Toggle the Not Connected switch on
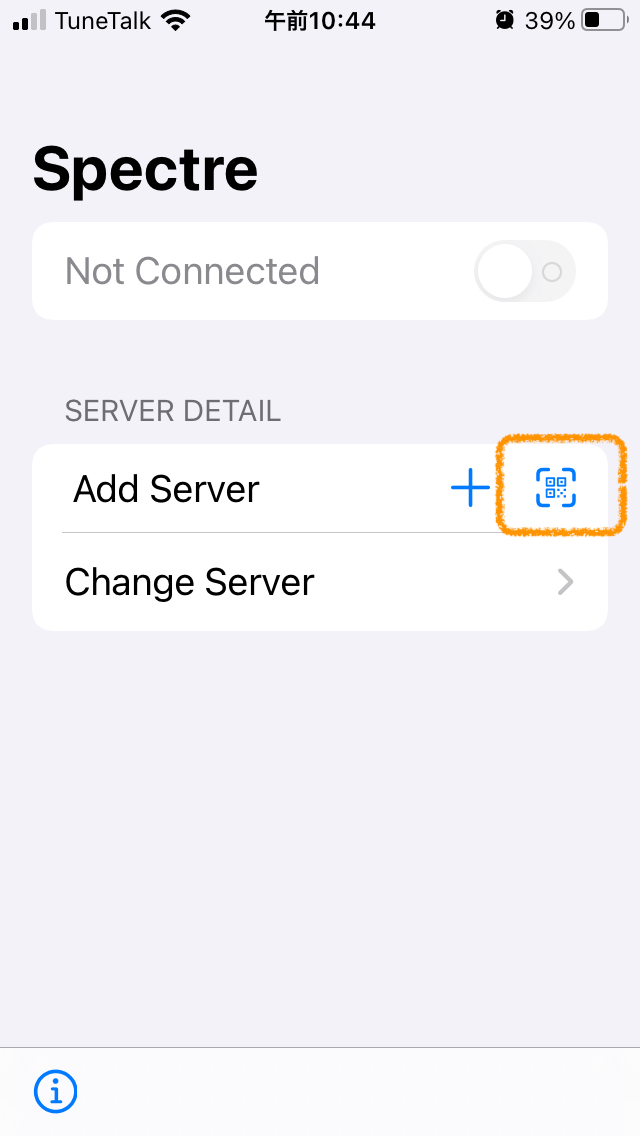 coord(525,272)
